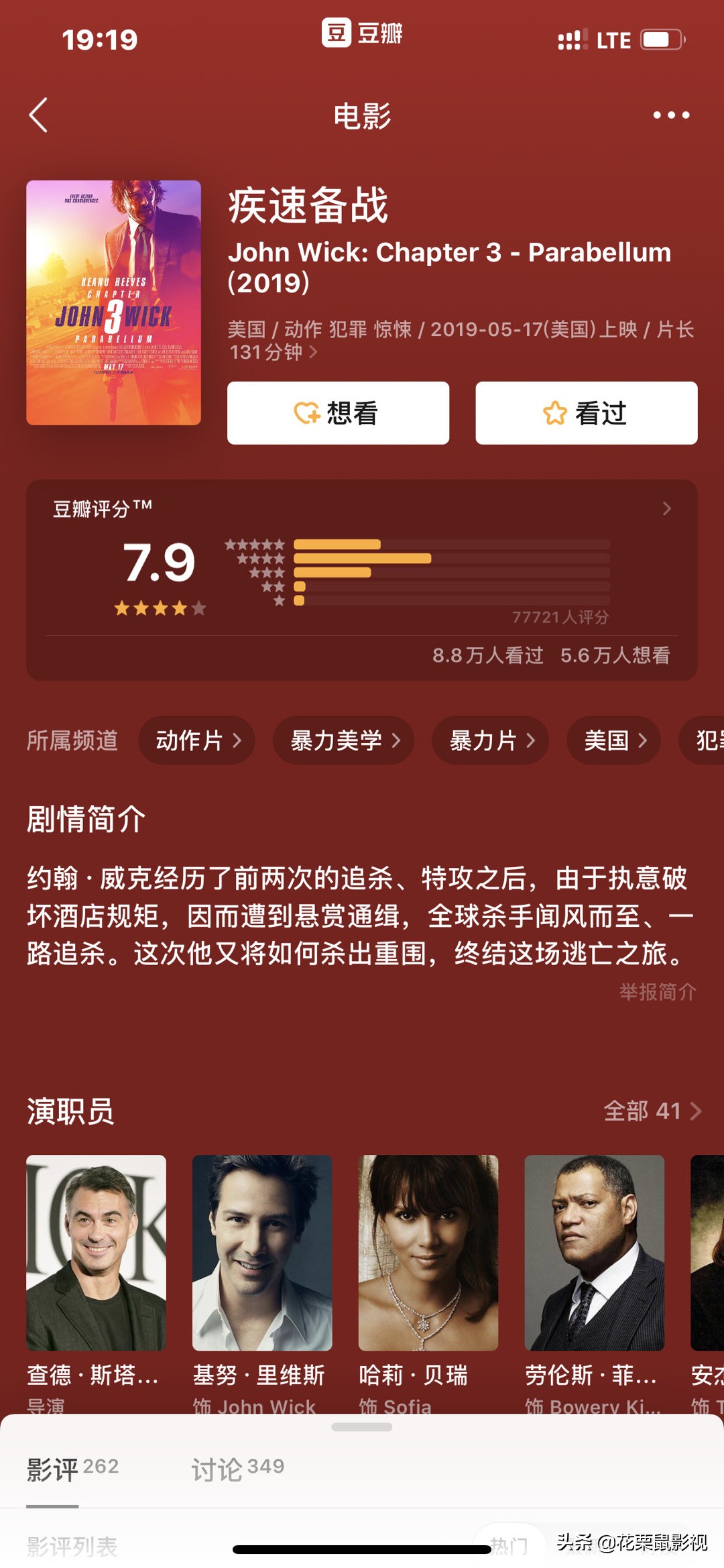Screen dimensions: 724x1568
Task: Toggle the fourth star of your rating
Action: [x=178, y=608]
